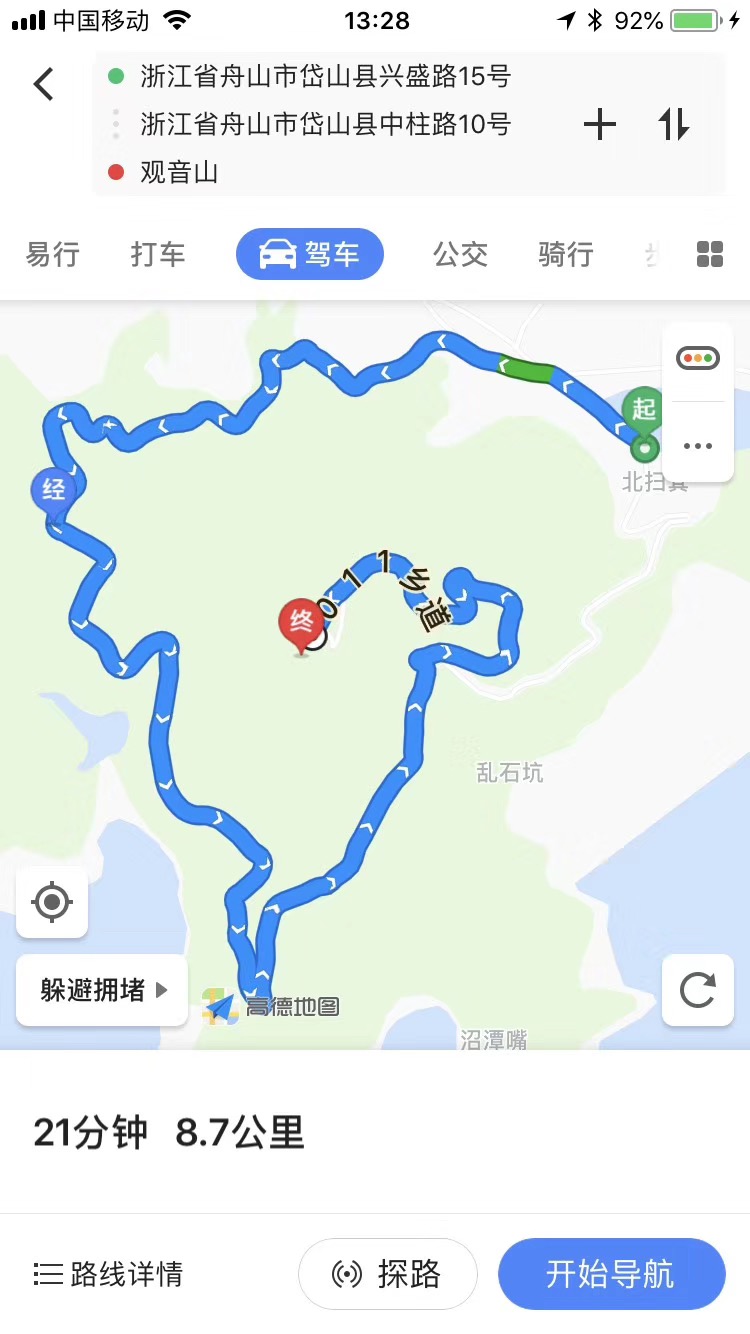Screen dimensions: 750x1334
Task: Center the map on my location
Action: [52, 903]
